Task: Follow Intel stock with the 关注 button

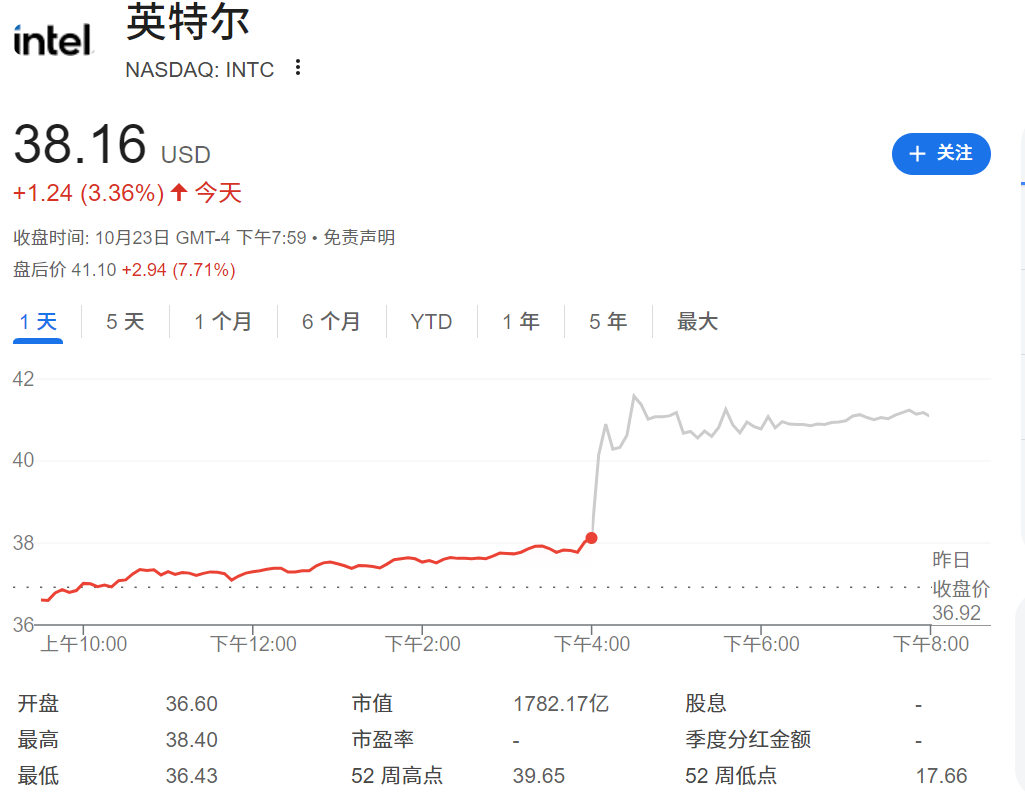Action: click(x=941, y=153)
